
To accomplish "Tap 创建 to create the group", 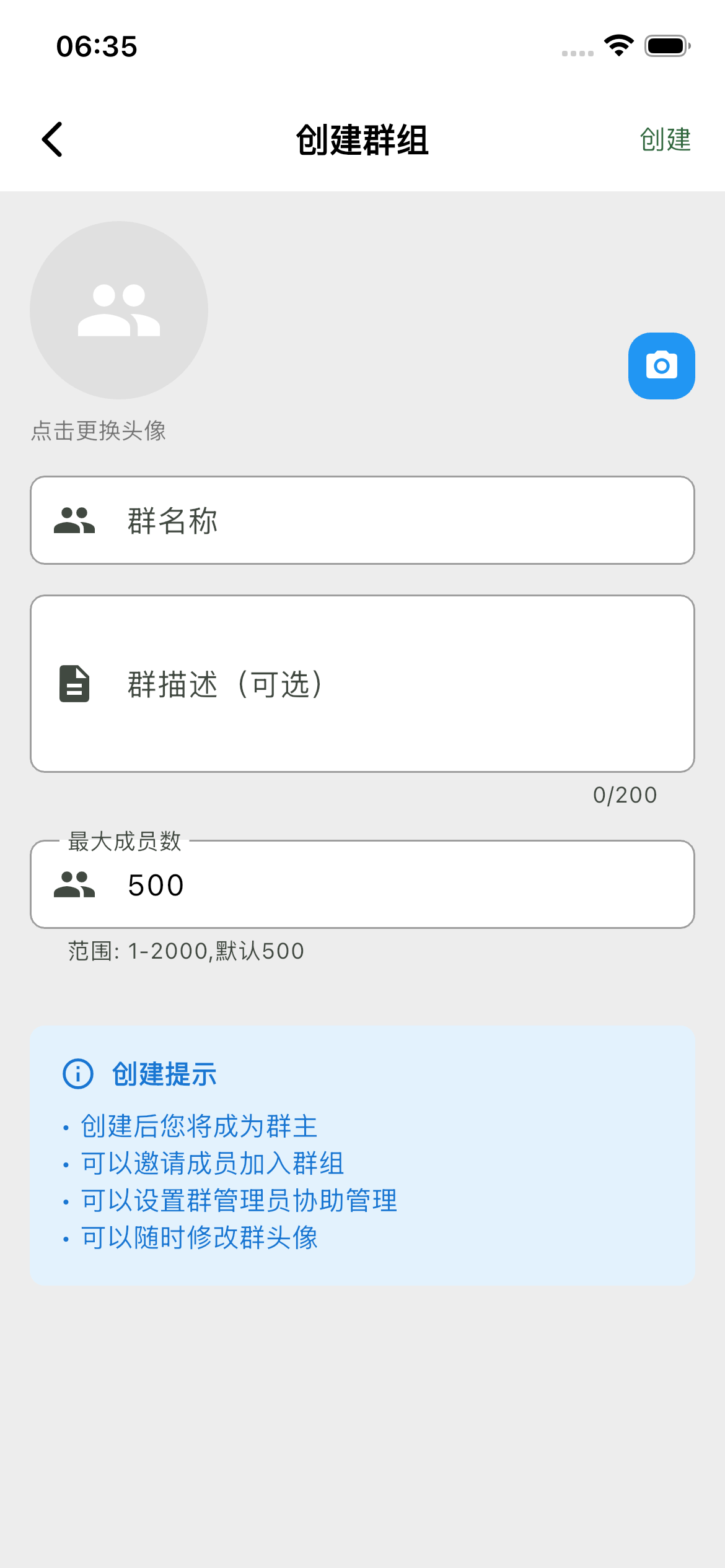I will (x=665, y=140).
